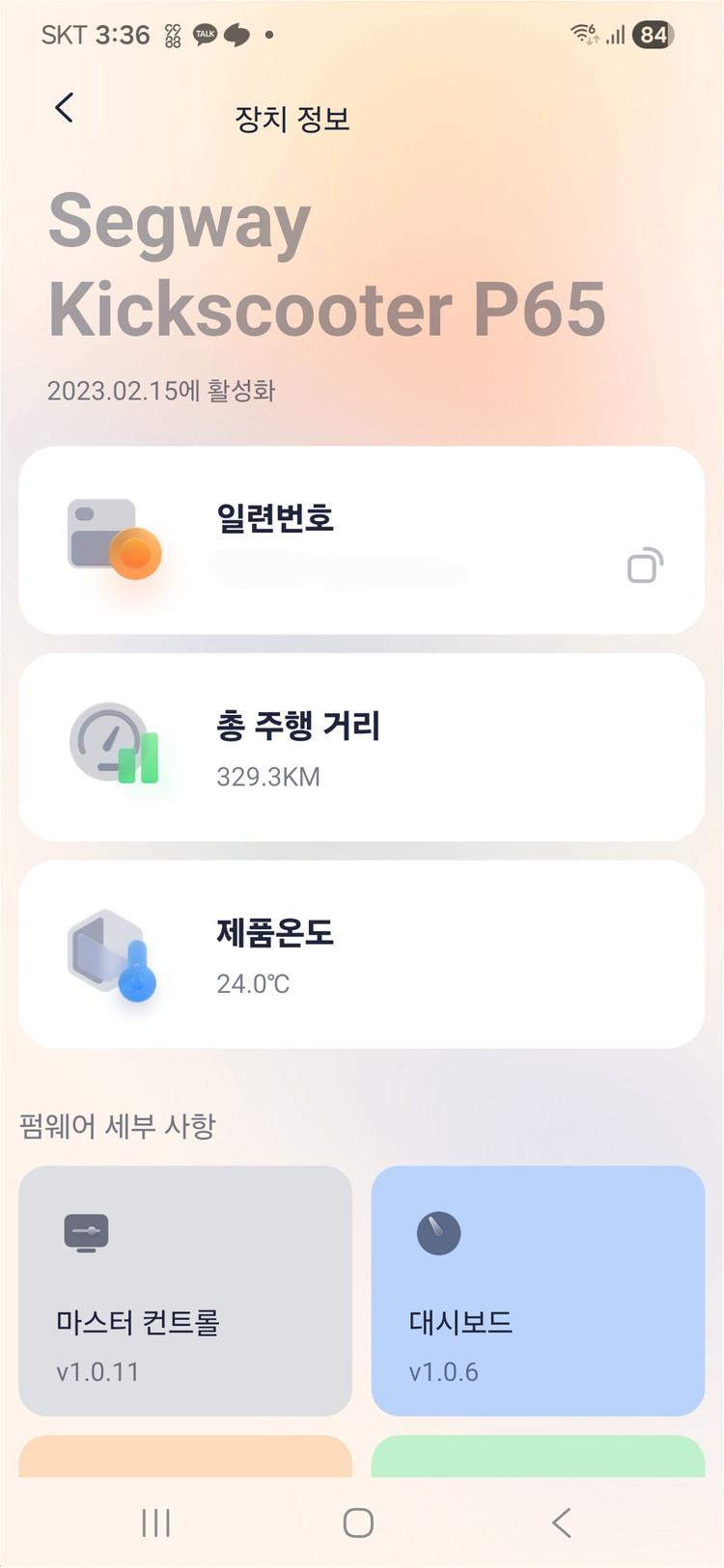Open the partially visible orange firmware card
This screenshot has height=1568, width=724.
[184, 1460]
